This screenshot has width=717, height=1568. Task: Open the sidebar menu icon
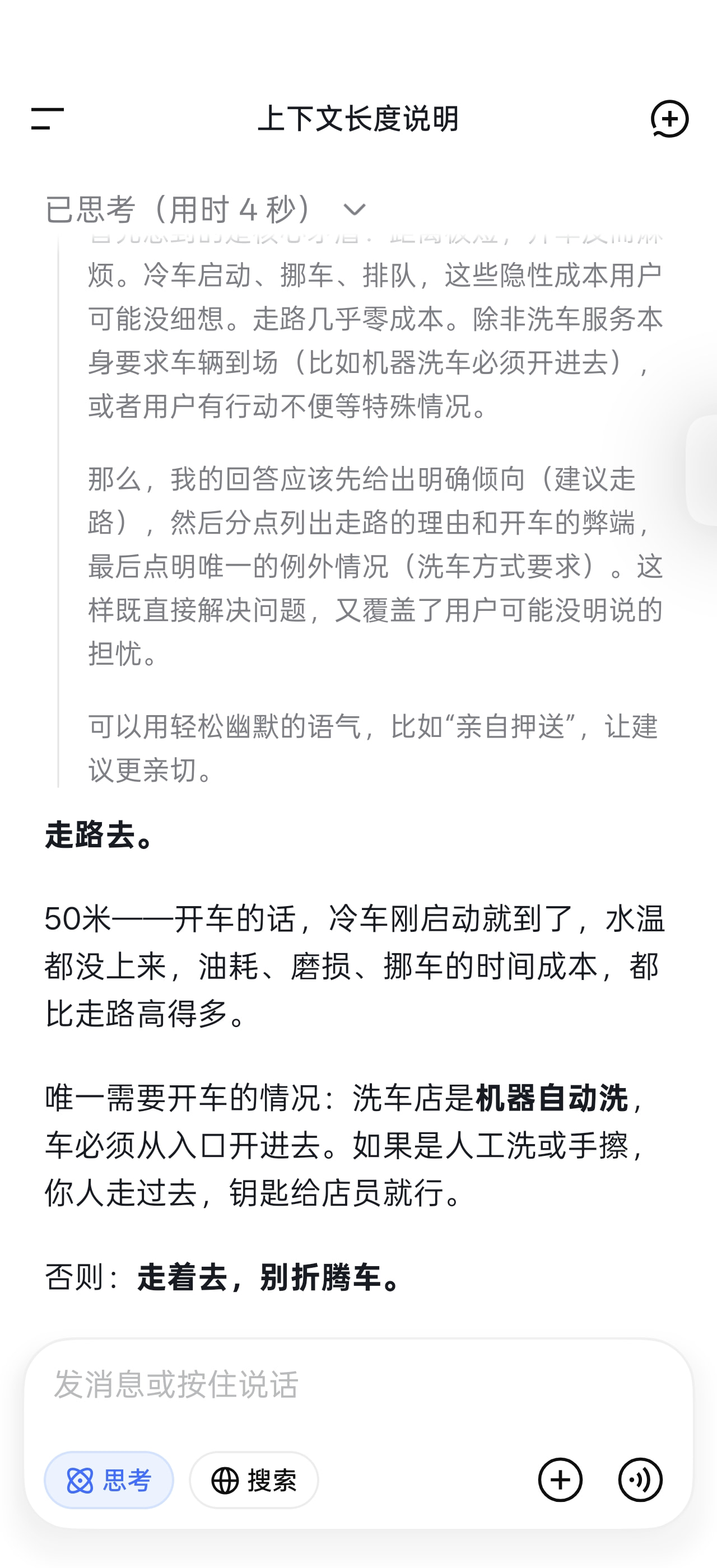pos(48,119)
